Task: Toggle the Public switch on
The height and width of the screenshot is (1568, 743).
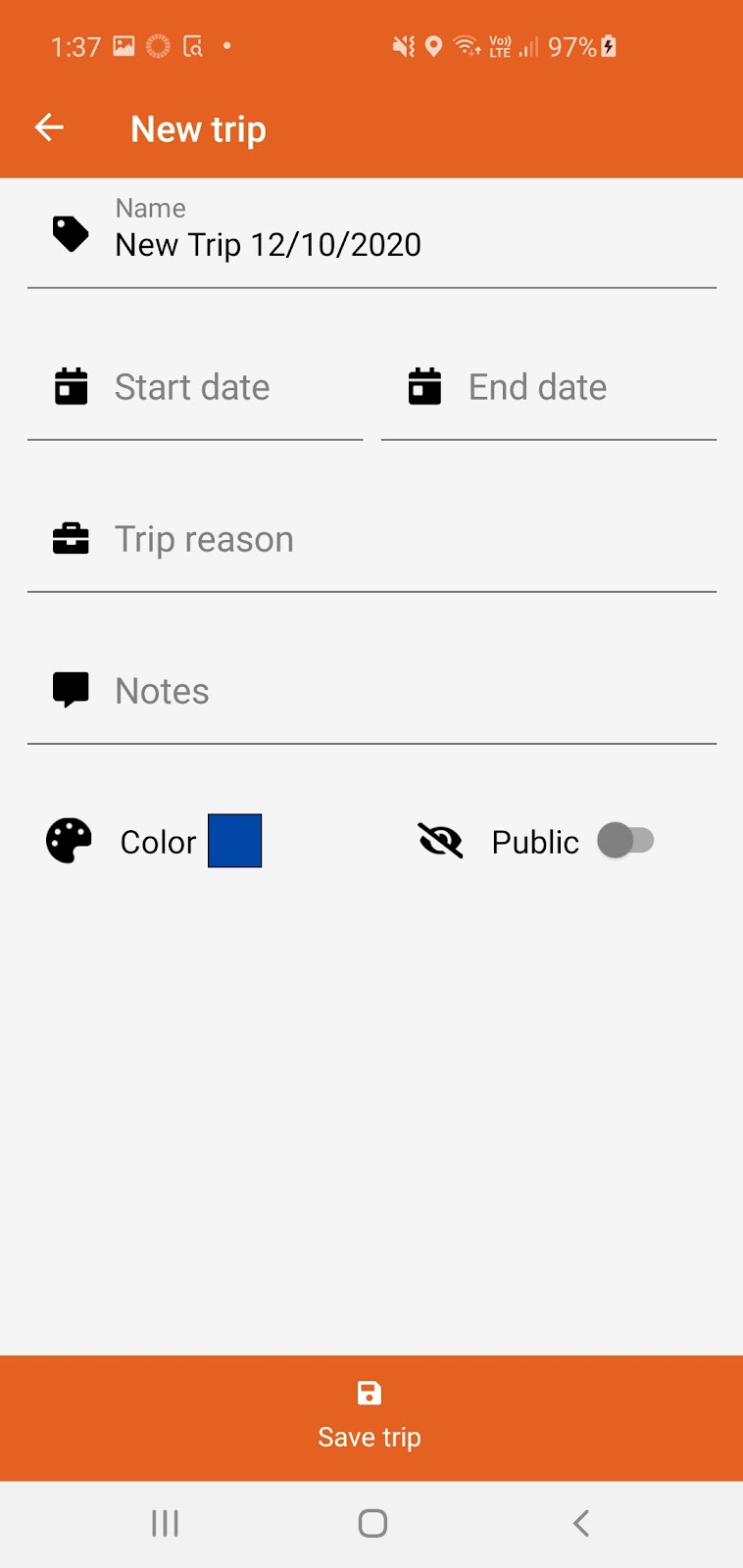Action: click(x=625, y=841)
